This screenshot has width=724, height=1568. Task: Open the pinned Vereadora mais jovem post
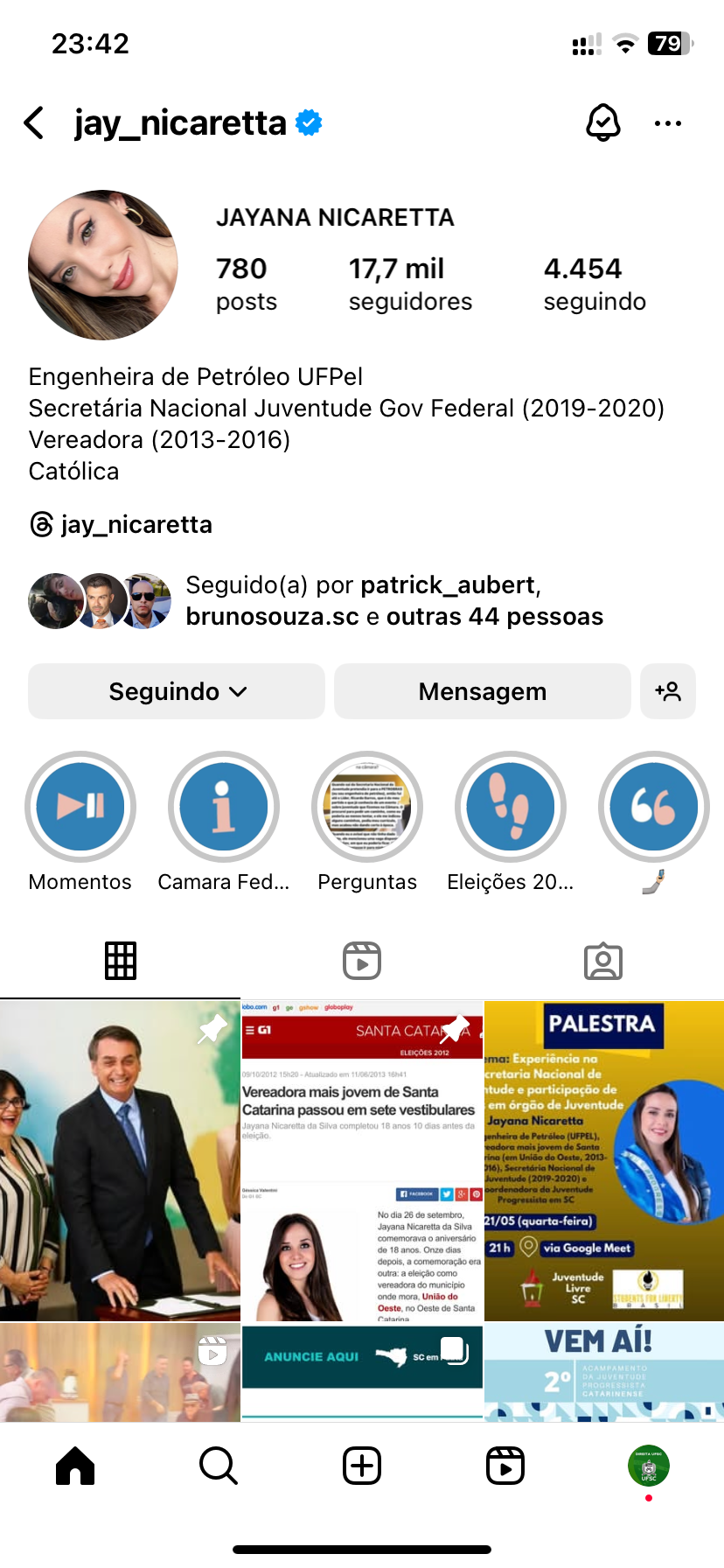coord(362,1160)
